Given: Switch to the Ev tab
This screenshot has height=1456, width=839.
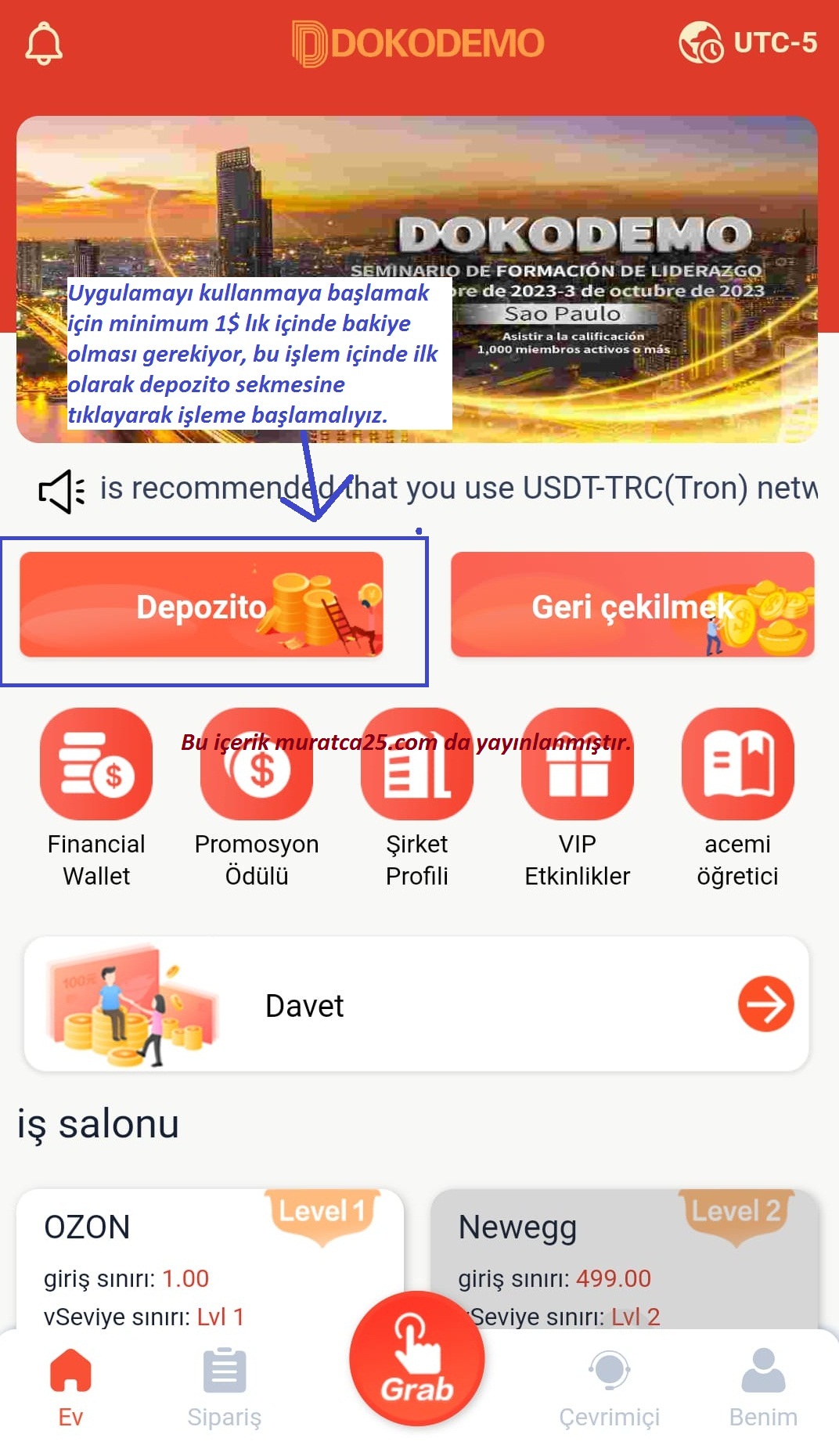Looking at the screenshot, I should point(70,1387).
